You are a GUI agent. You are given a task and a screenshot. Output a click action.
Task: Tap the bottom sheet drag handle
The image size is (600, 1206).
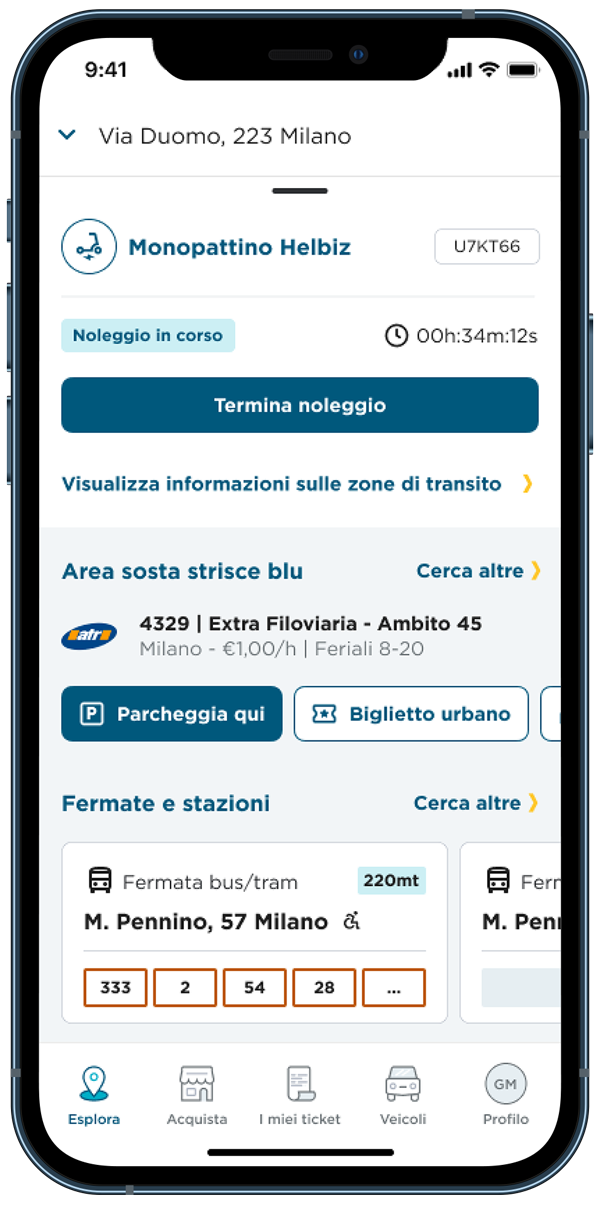[300, 190]
